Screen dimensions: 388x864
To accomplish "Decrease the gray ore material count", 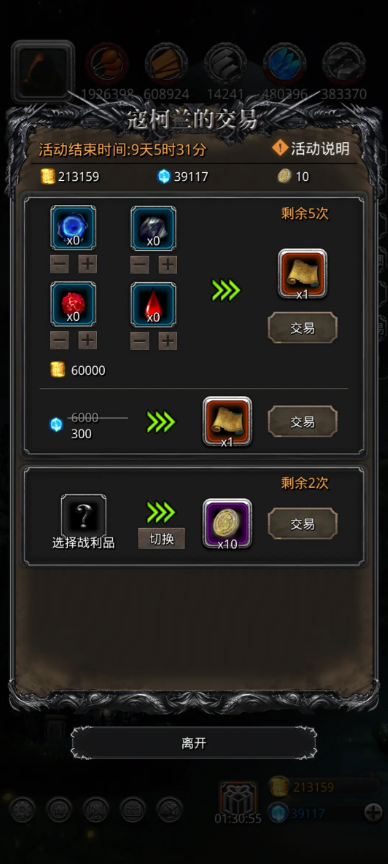I will tap(139, 264).
